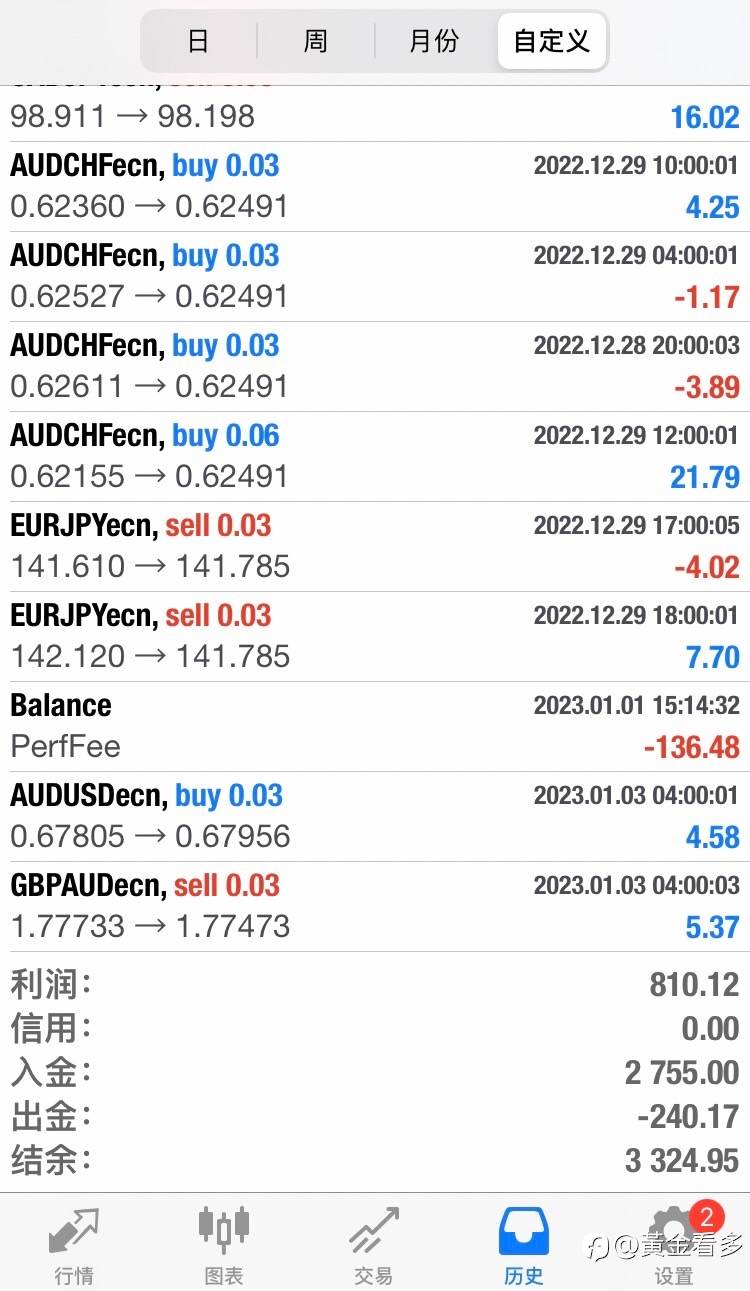Go to the 图表 tab
The image size is (750, 1291).
click(224, 1244)
